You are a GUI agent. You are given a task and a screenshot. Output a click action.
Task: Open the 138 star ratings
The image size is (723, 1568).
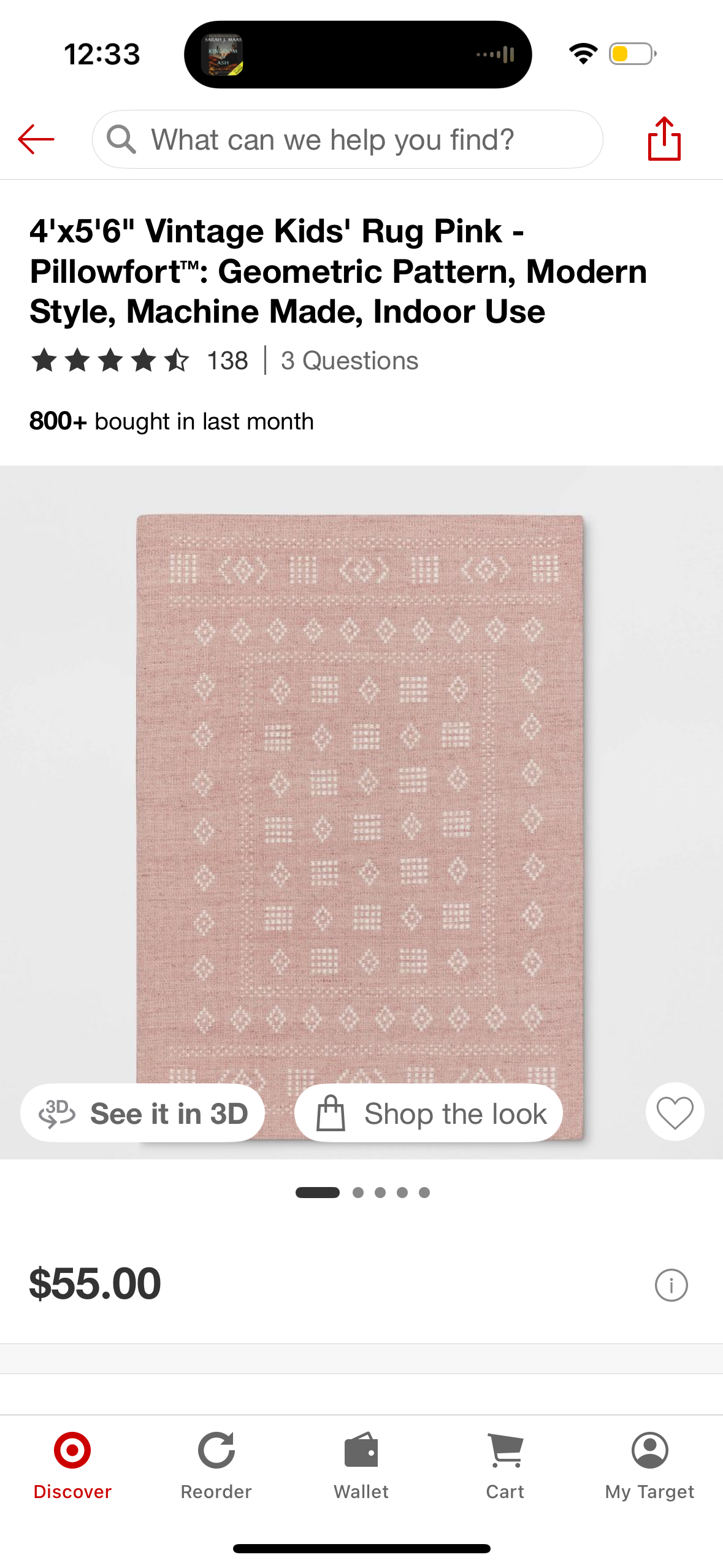[x=140, y=361]
